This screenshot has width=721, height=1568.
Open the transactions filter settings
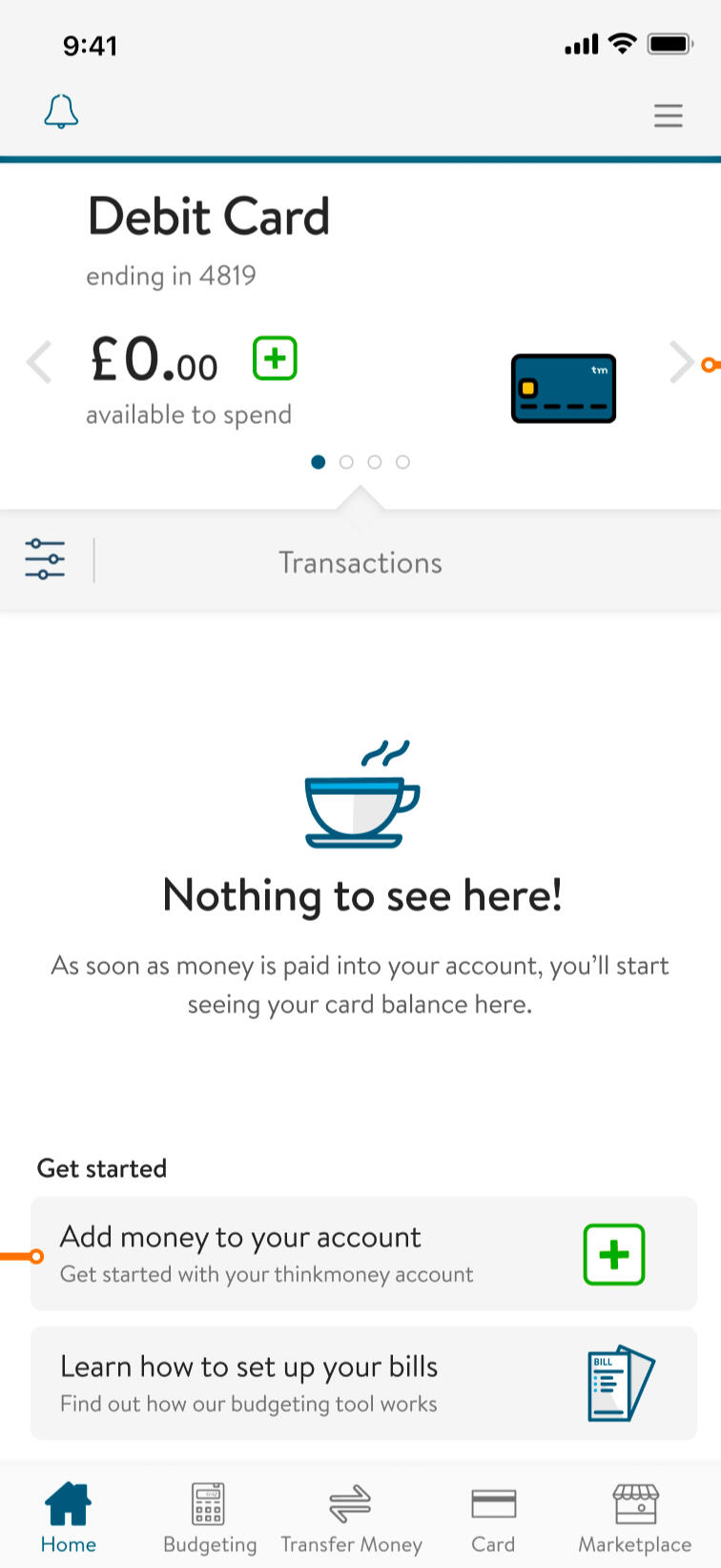(x=45, y=559)
